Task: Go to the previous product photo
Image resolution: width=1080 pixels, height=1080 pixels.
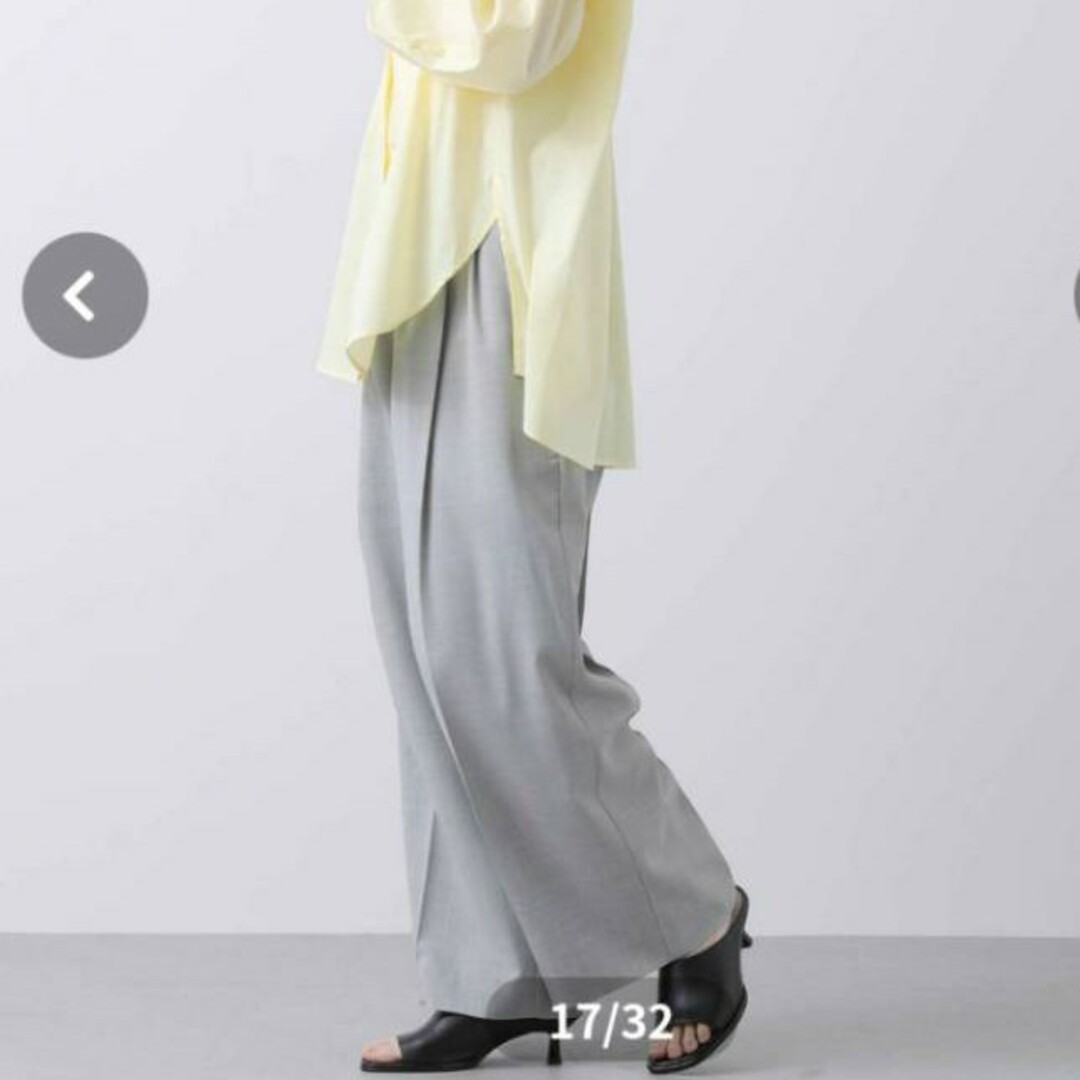Action: [x=85, y=296]
